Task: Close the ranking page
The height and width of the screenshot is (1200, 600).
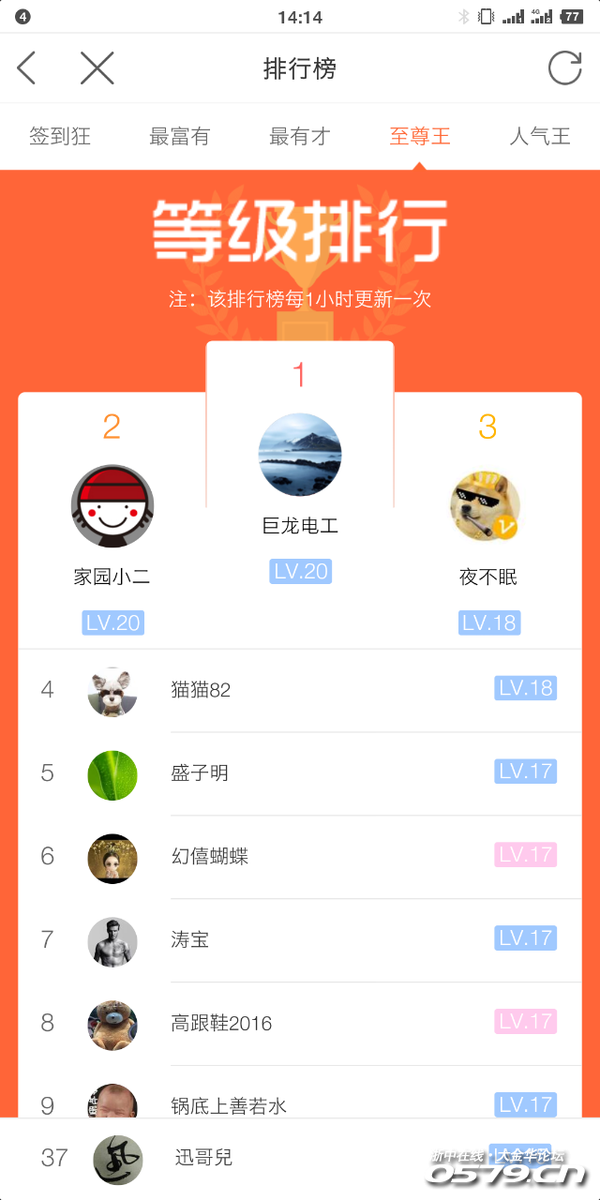Action: coord(97,68)
